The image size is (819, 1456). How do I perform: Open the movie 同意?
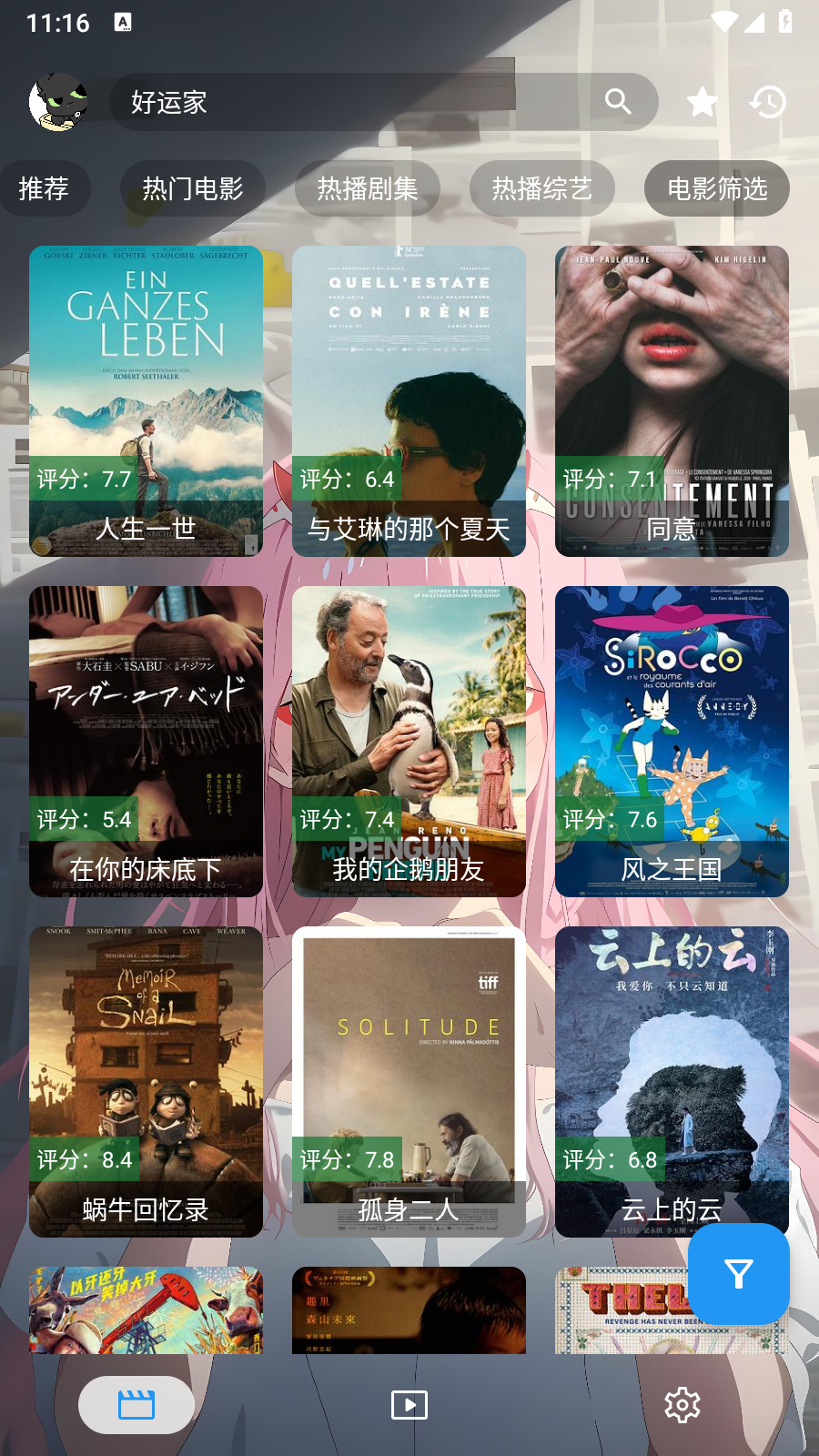(672, 400)
